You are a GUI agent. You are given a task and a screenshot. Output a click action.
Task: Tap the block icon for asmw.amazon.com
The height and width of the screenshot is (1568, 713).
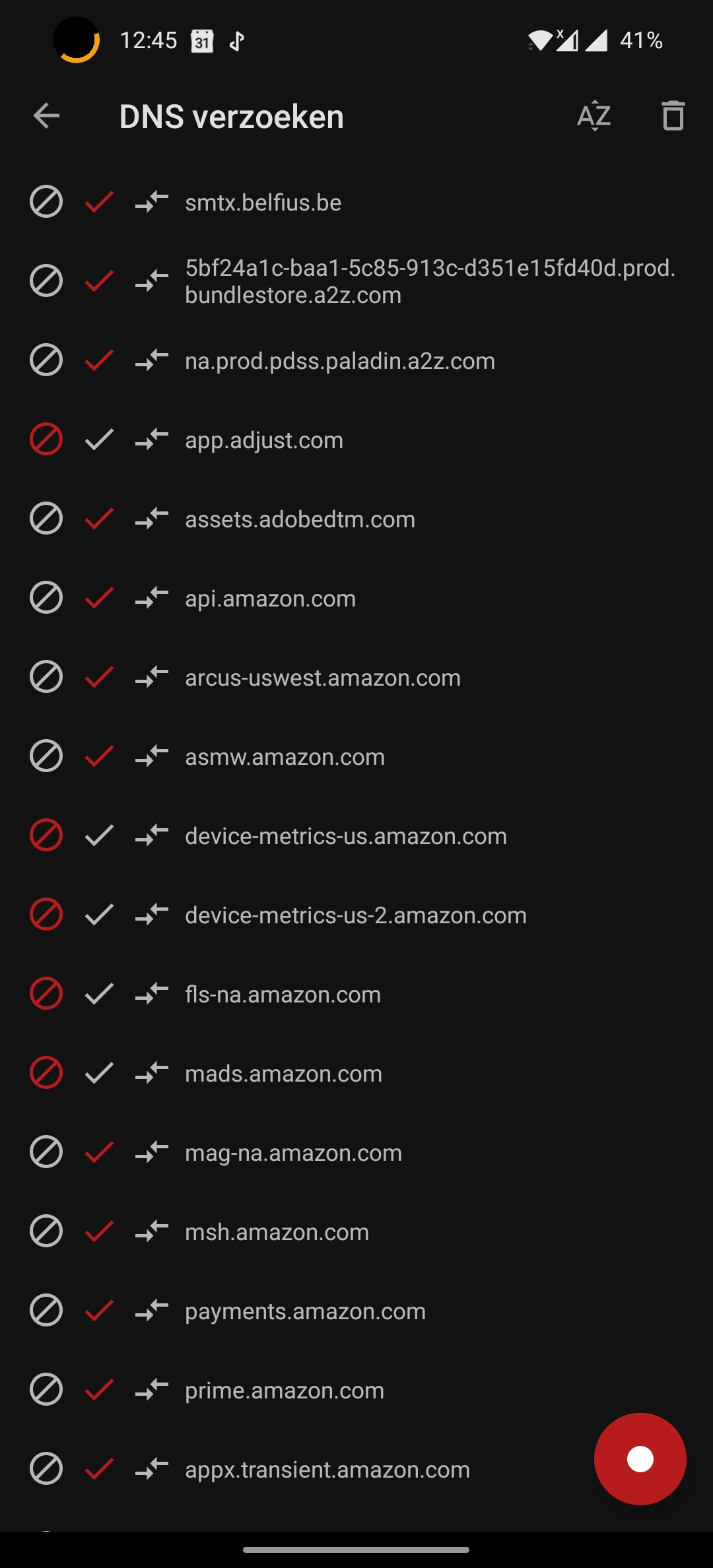[46, 756]
